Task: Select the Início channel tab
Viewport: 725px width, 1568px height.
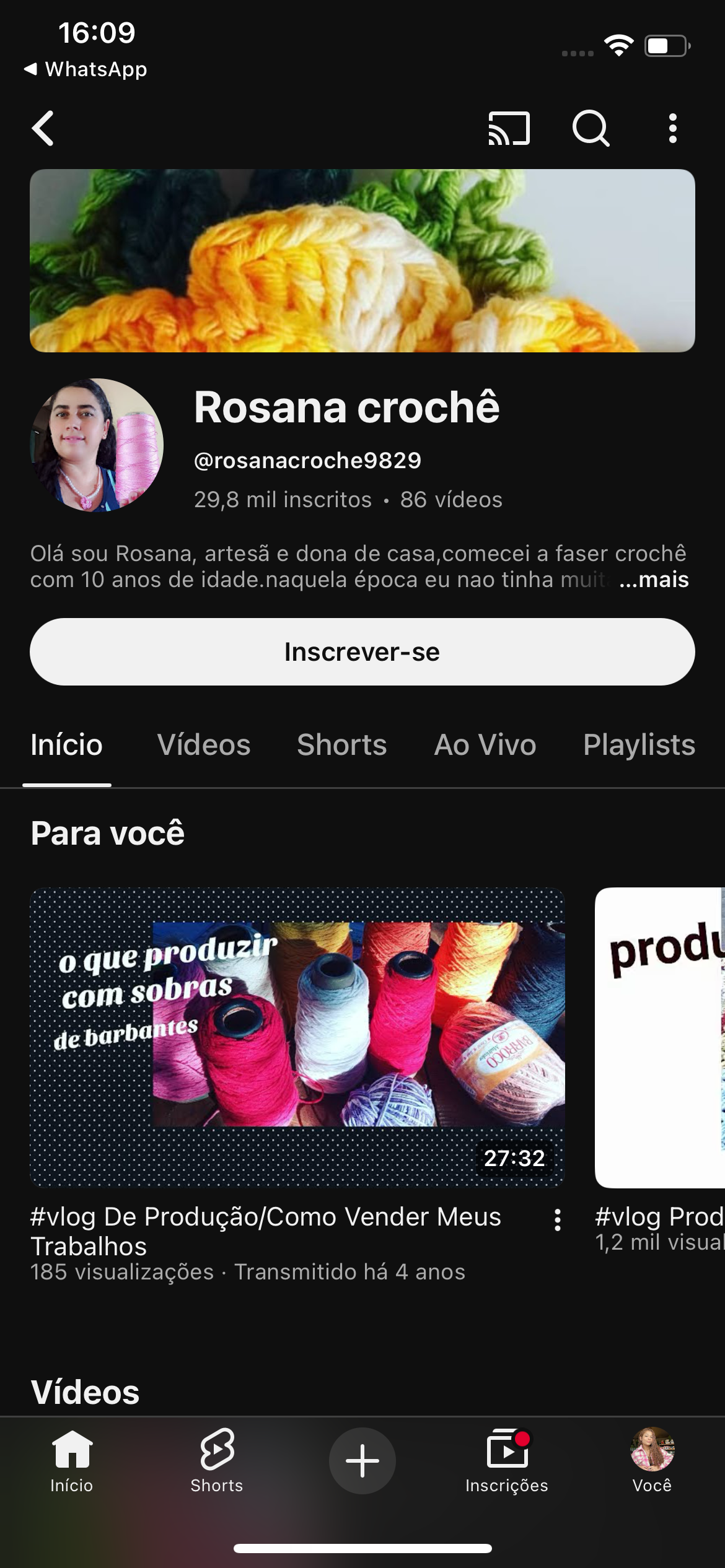Action: tap(67, 744)
